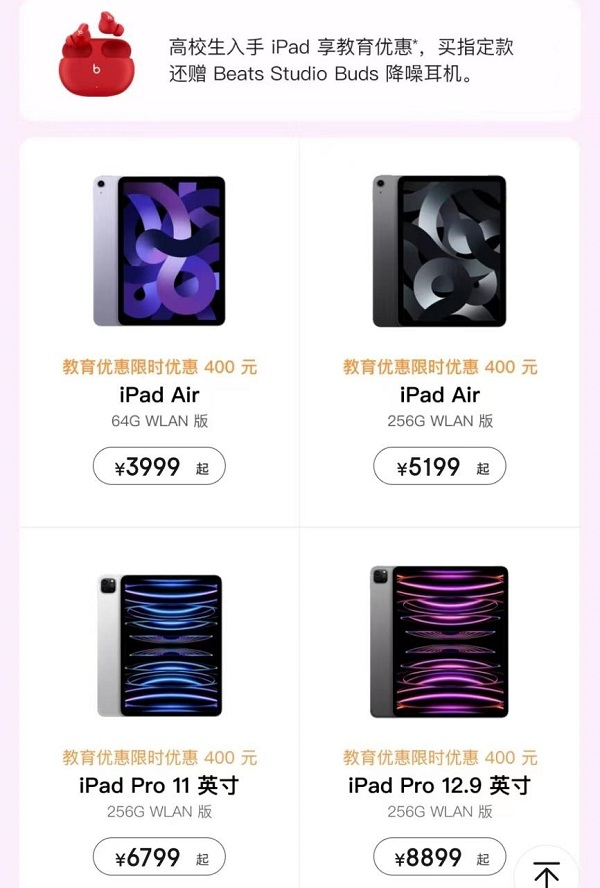Select the ¥5199 price button
The width and height of the screenshot is (600, 888).
coord(440,466)
